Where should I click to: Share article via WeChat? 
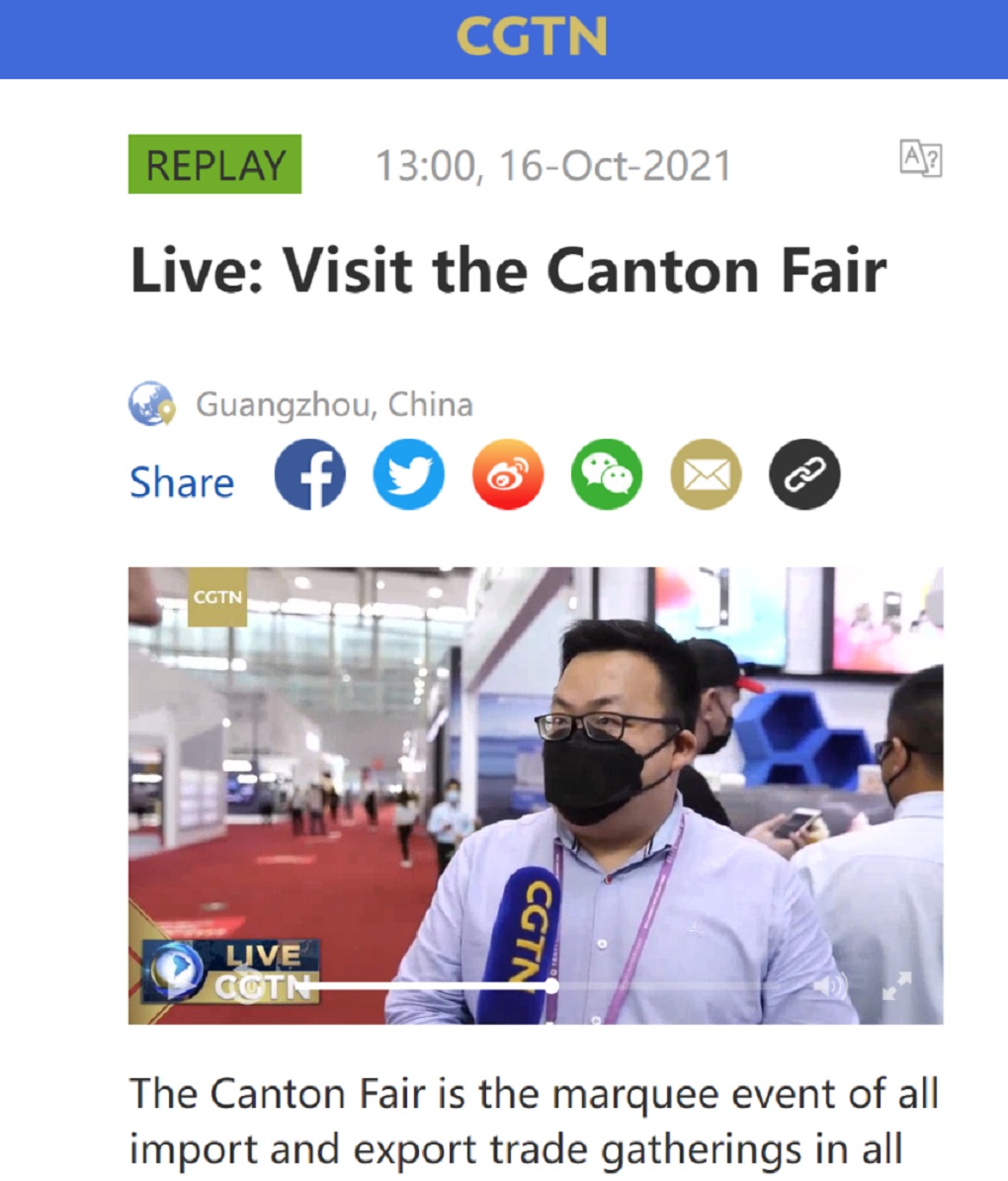[607, 474]
